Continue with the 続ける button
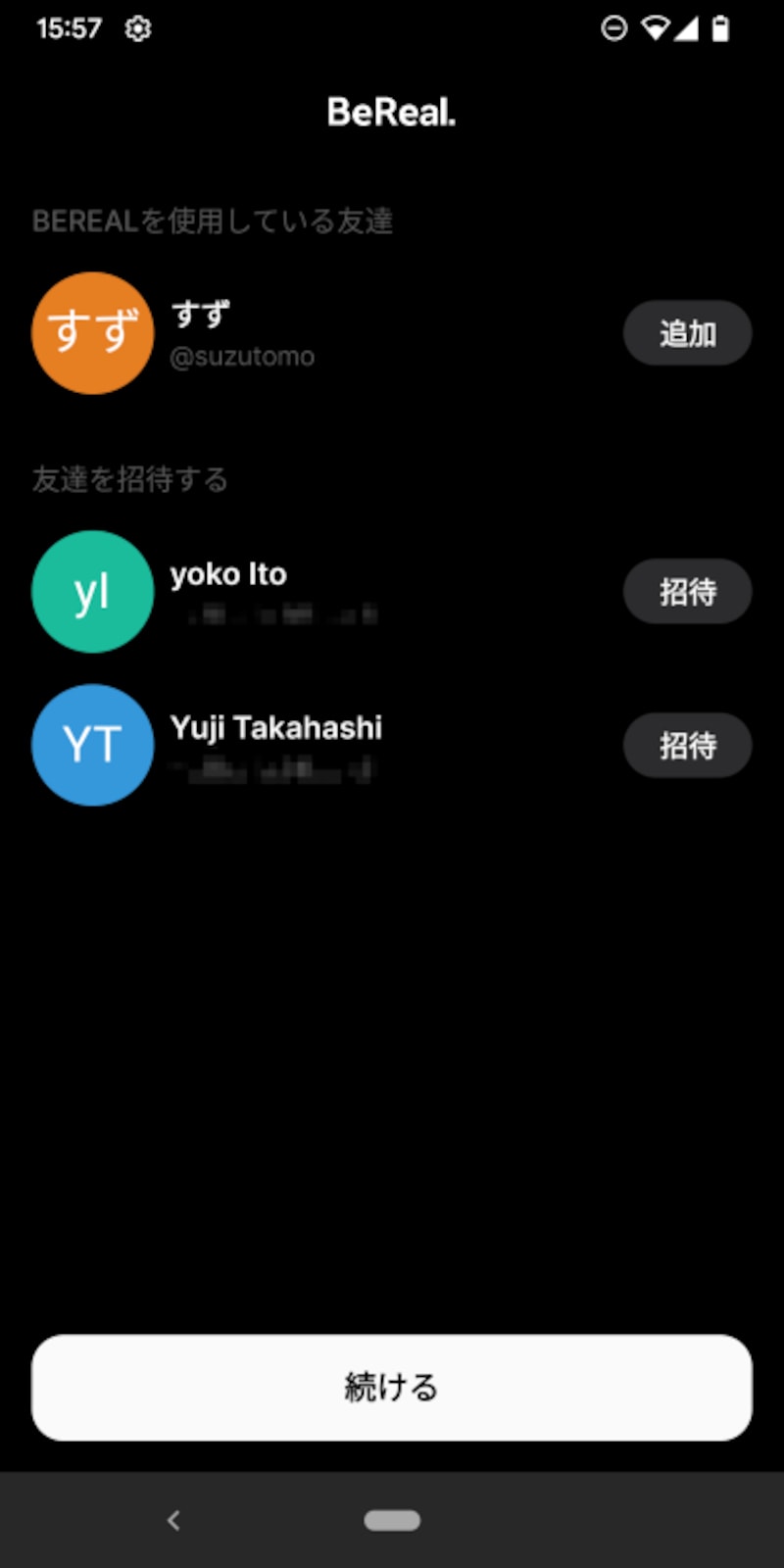The width and height of the screenshot is (784, 1568). tap(392, 1387)
